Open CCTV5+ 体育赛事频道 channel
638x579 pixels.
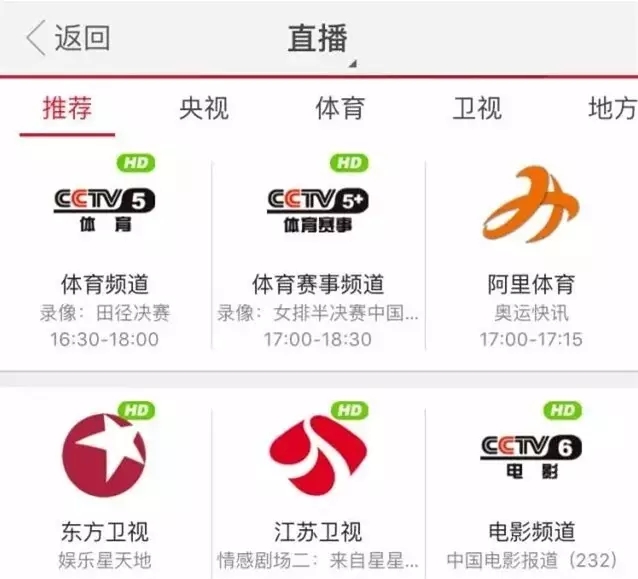[318, 255]
